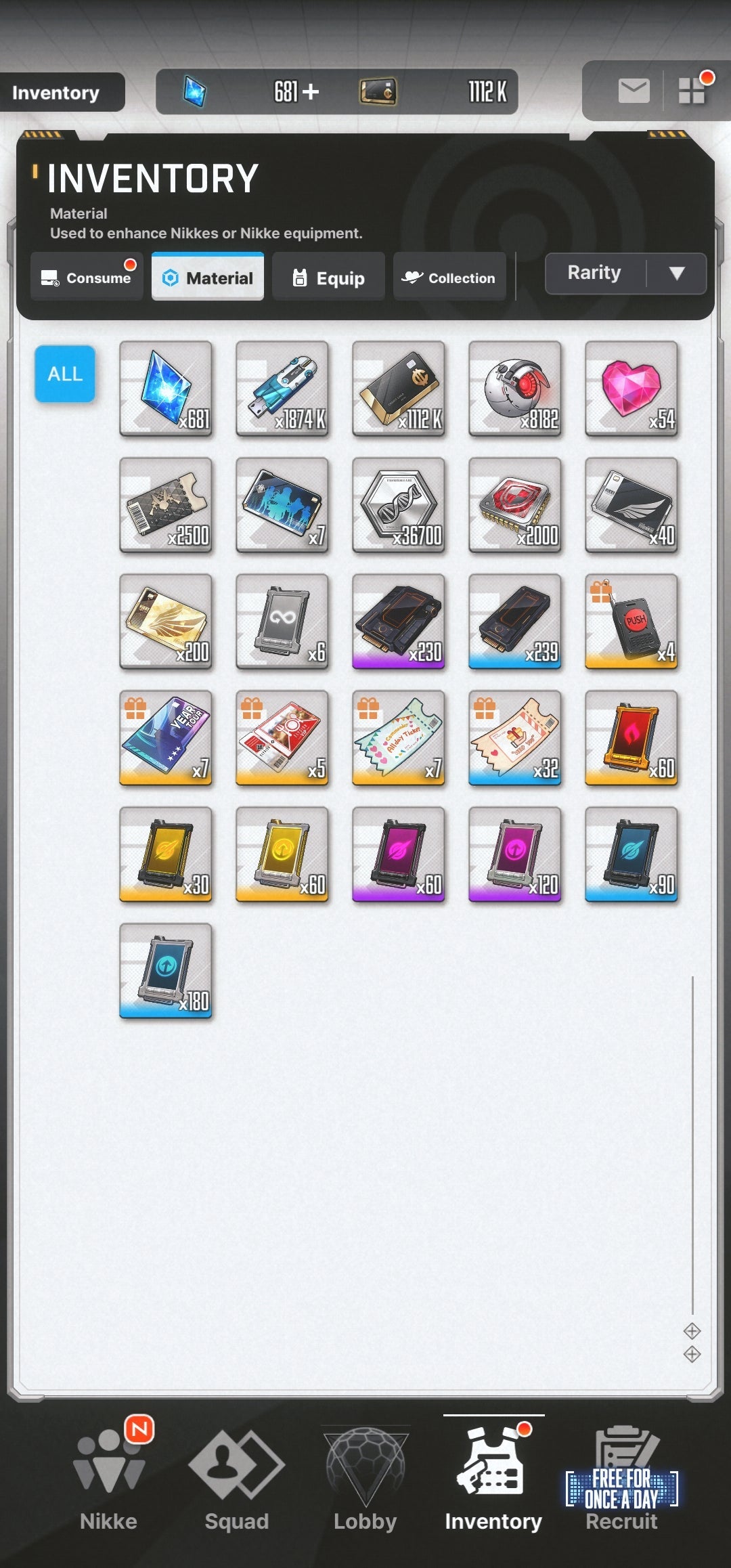Tap the plus to add gems
Screen dimensions: 731x1568
(x=311, y=91)
